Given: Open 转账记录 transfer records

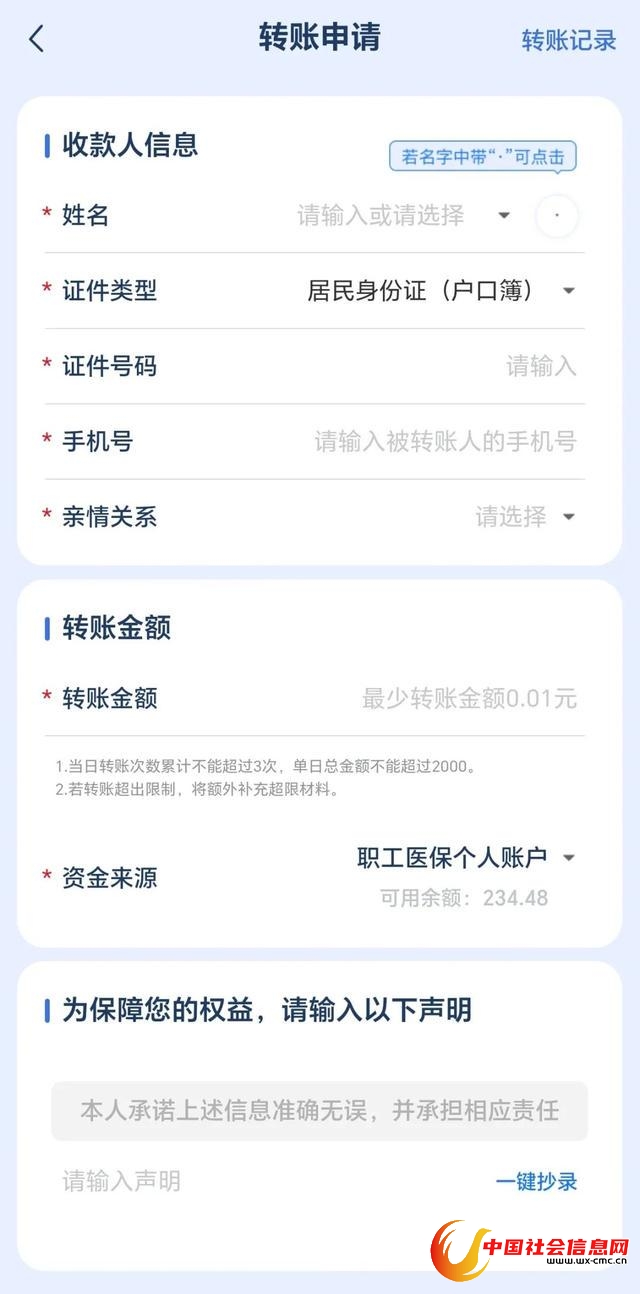Looking at the screenshot, I should pyautogui.click(x=568, y=40).
